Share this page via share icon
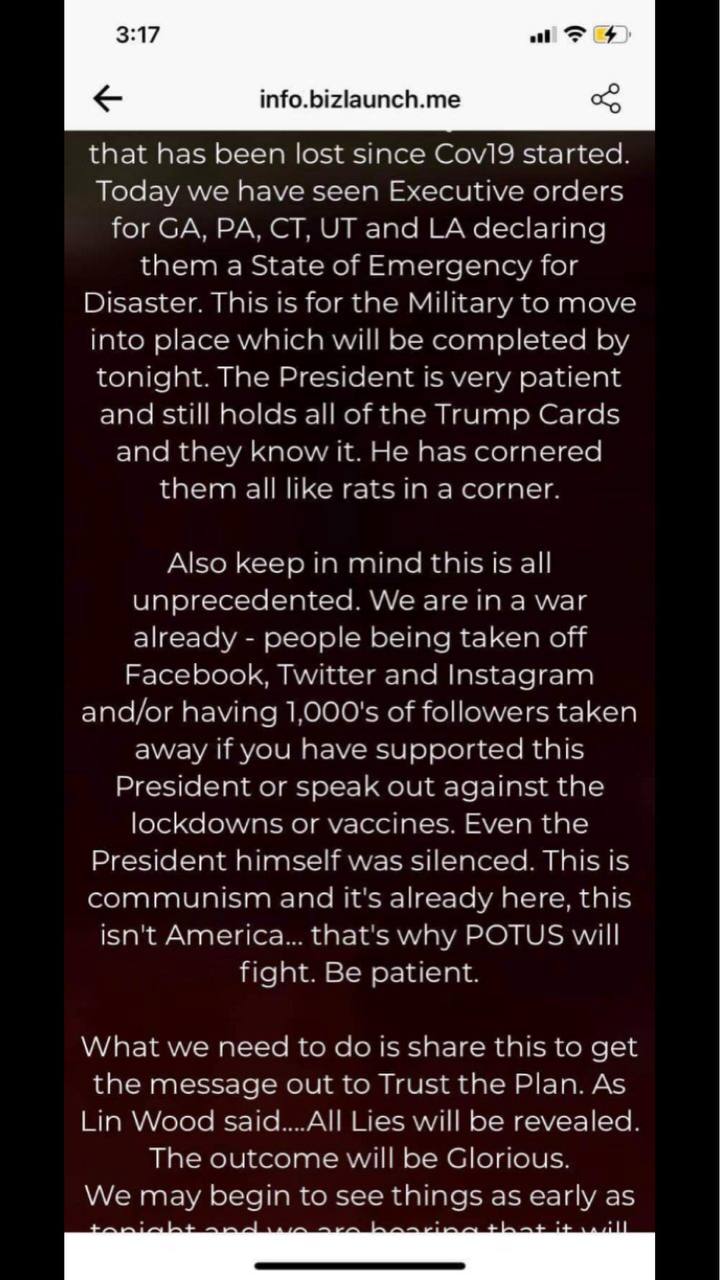Screen dimensions: 720x1280 tap(605, 98)
